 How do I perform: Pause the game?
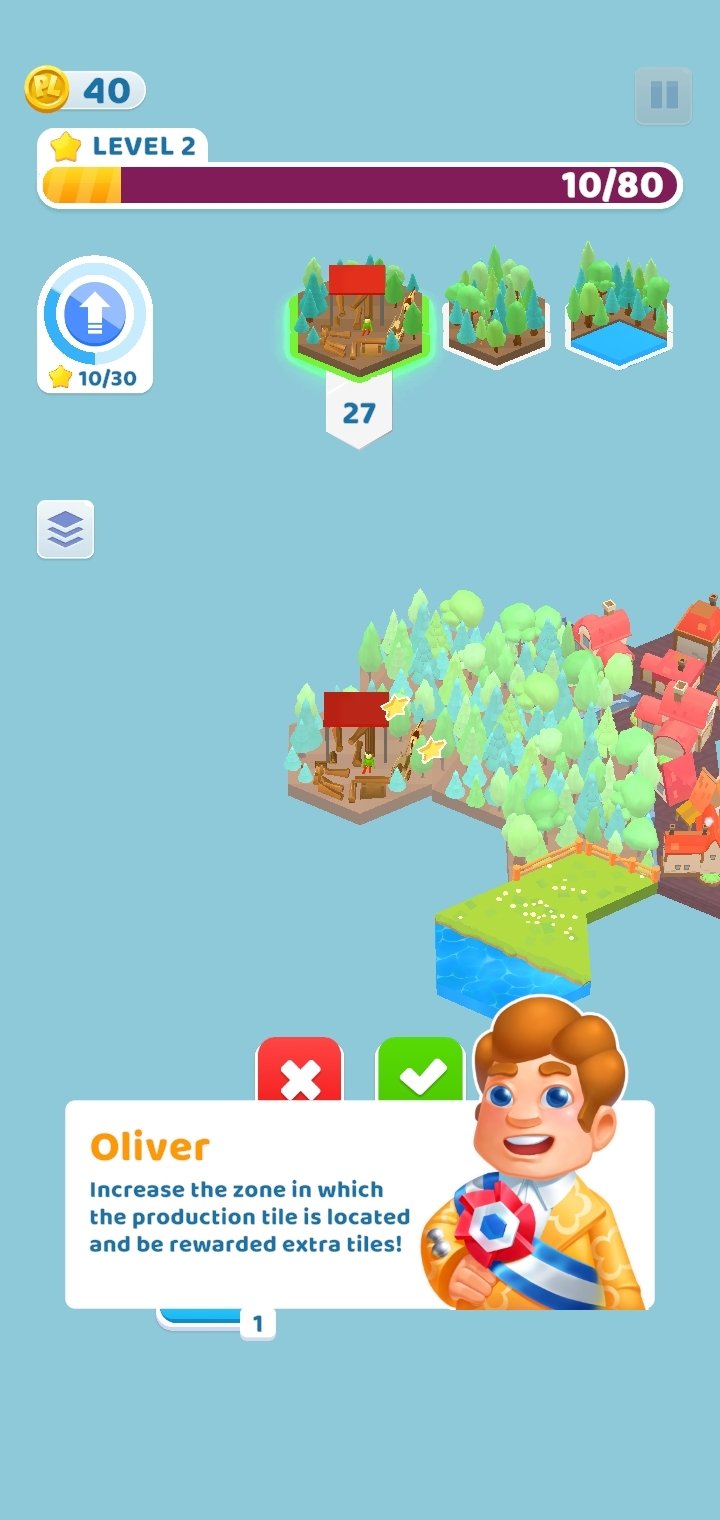coord(663,96)
